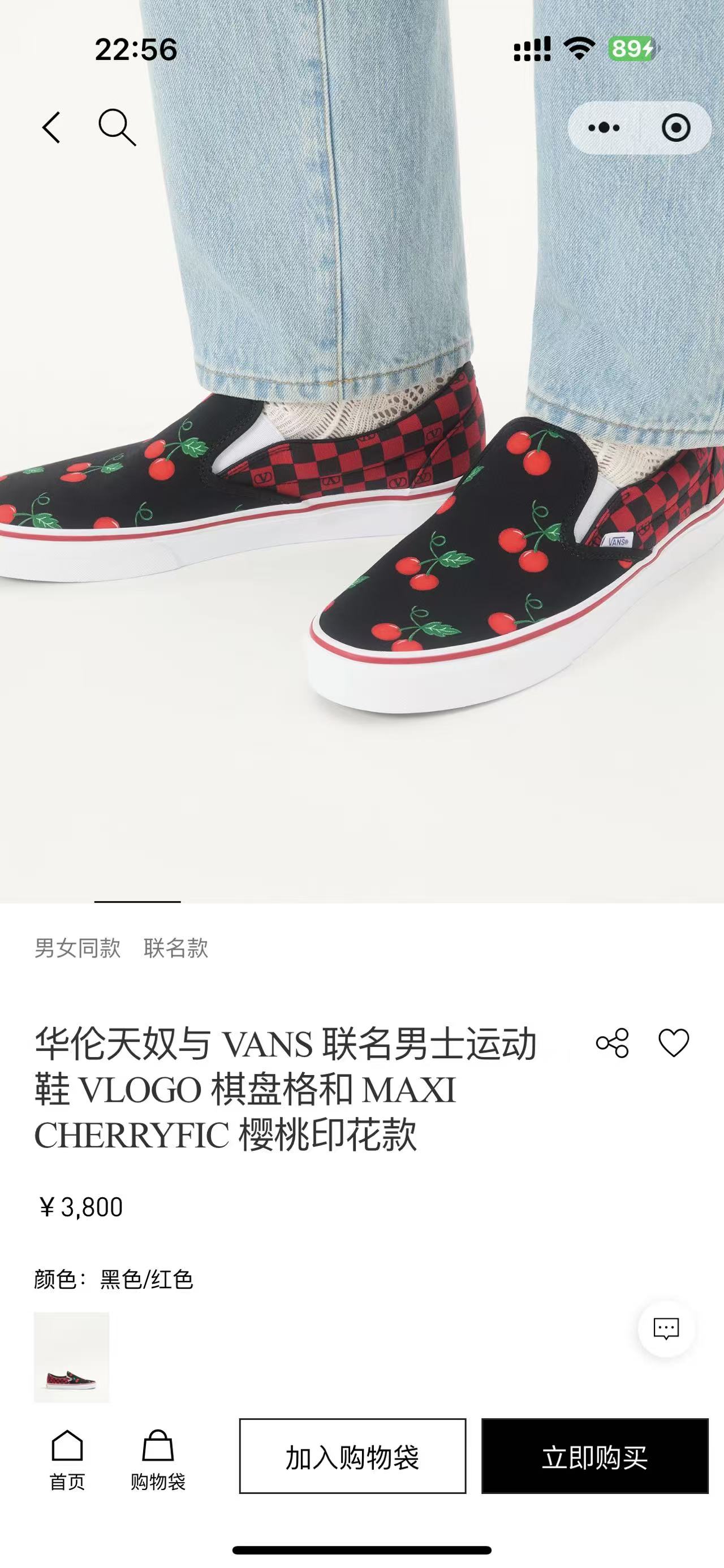Add the sneaker to favorites with heart
The image size is (724, 1568).
(674, 1043)
